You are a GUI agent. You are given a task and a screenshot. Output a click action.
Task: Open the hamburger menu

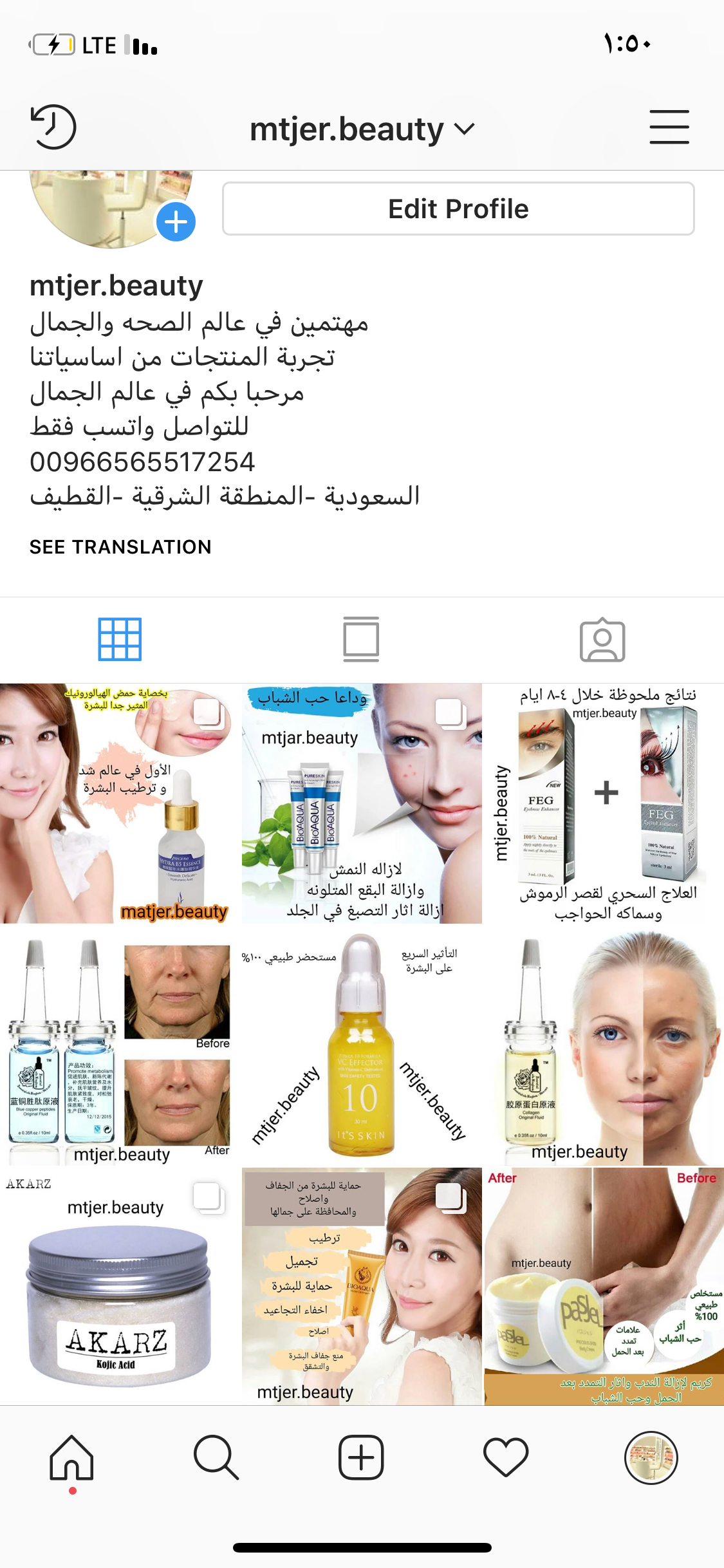tap(669, 127)
